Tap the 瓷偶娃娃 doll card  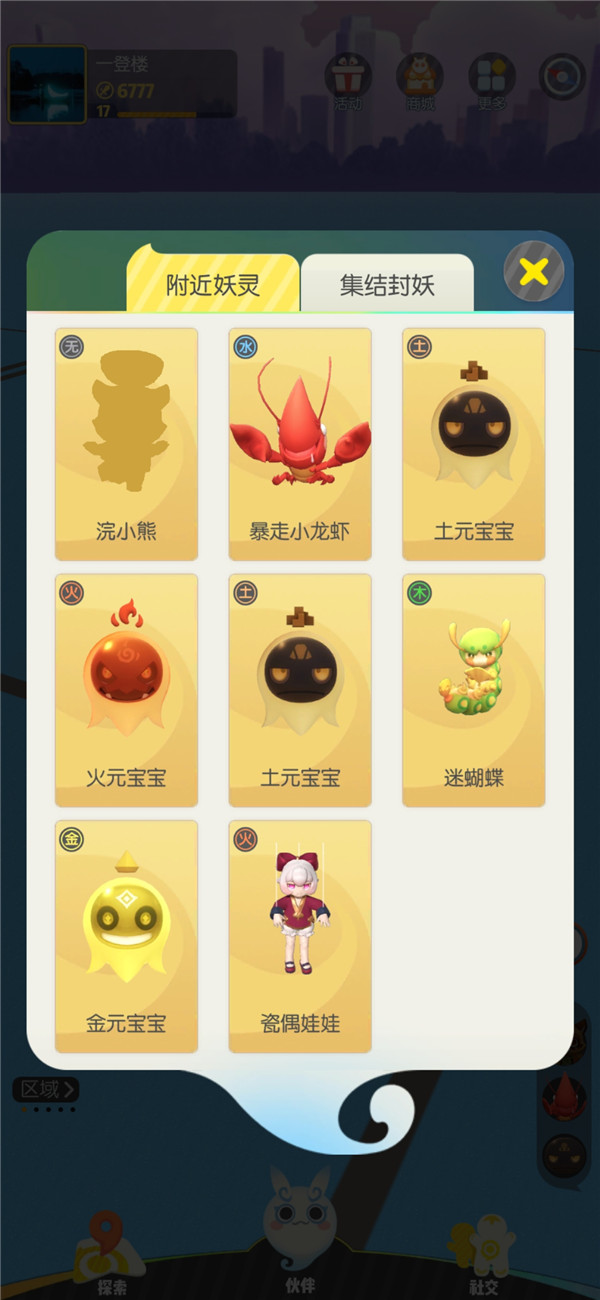[x=300, y=936]
